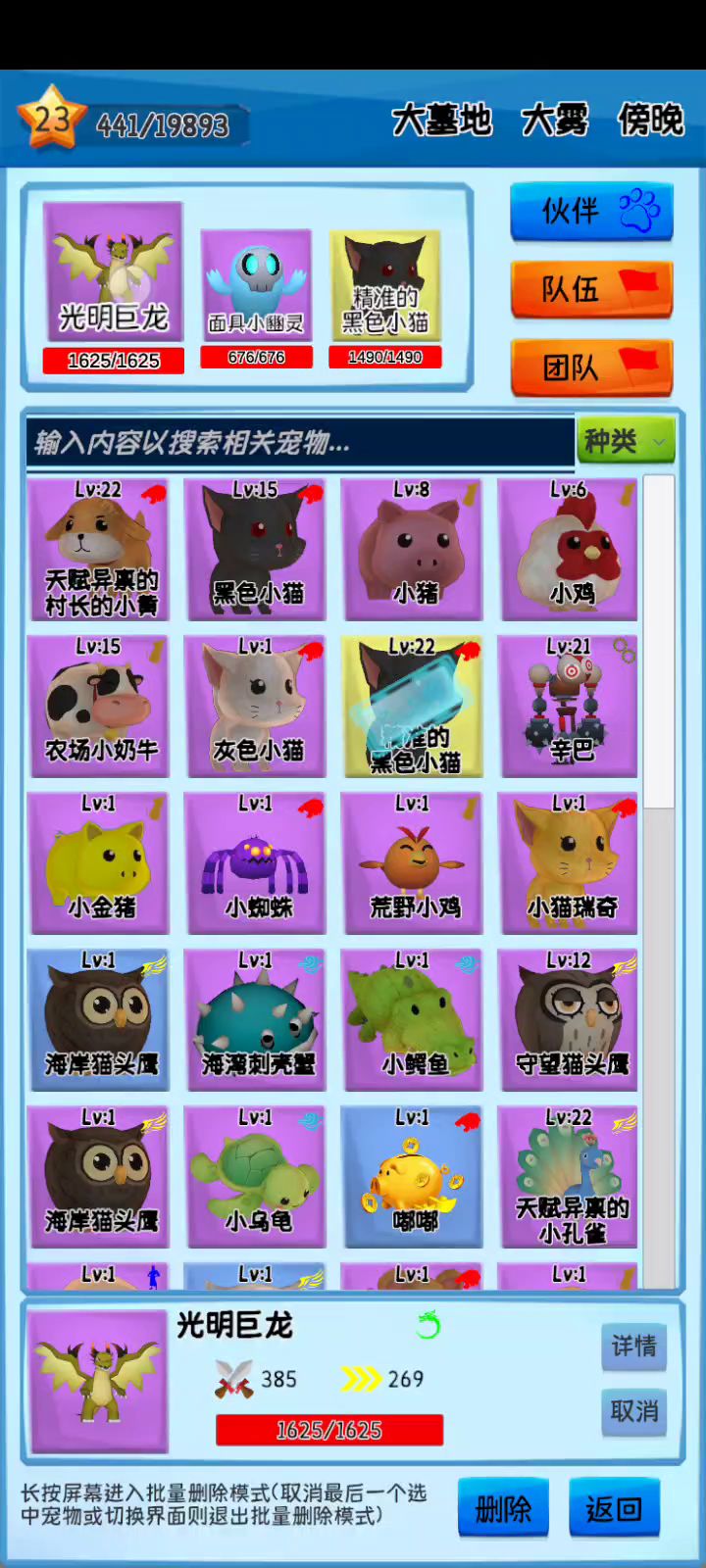Open the 伙伴 companions tab

[x=591, y=212]
